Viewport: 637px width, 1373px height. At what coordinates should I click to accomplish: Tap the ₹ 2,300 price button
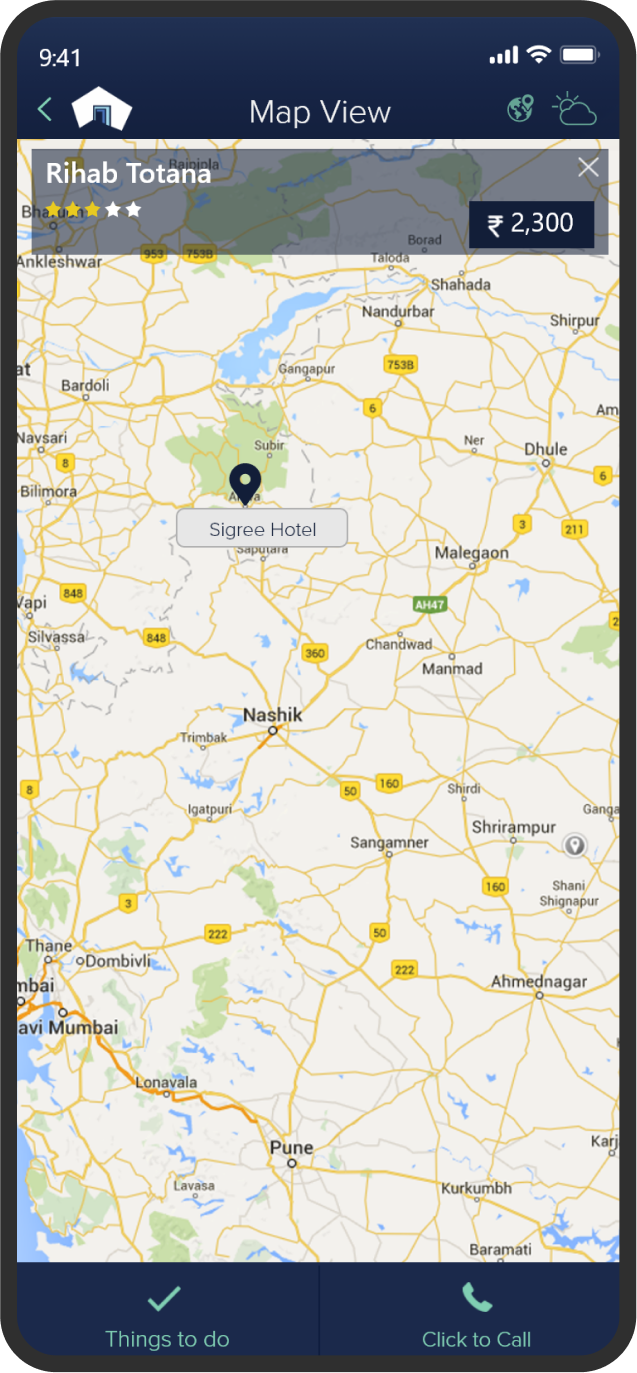pos(531,224)
